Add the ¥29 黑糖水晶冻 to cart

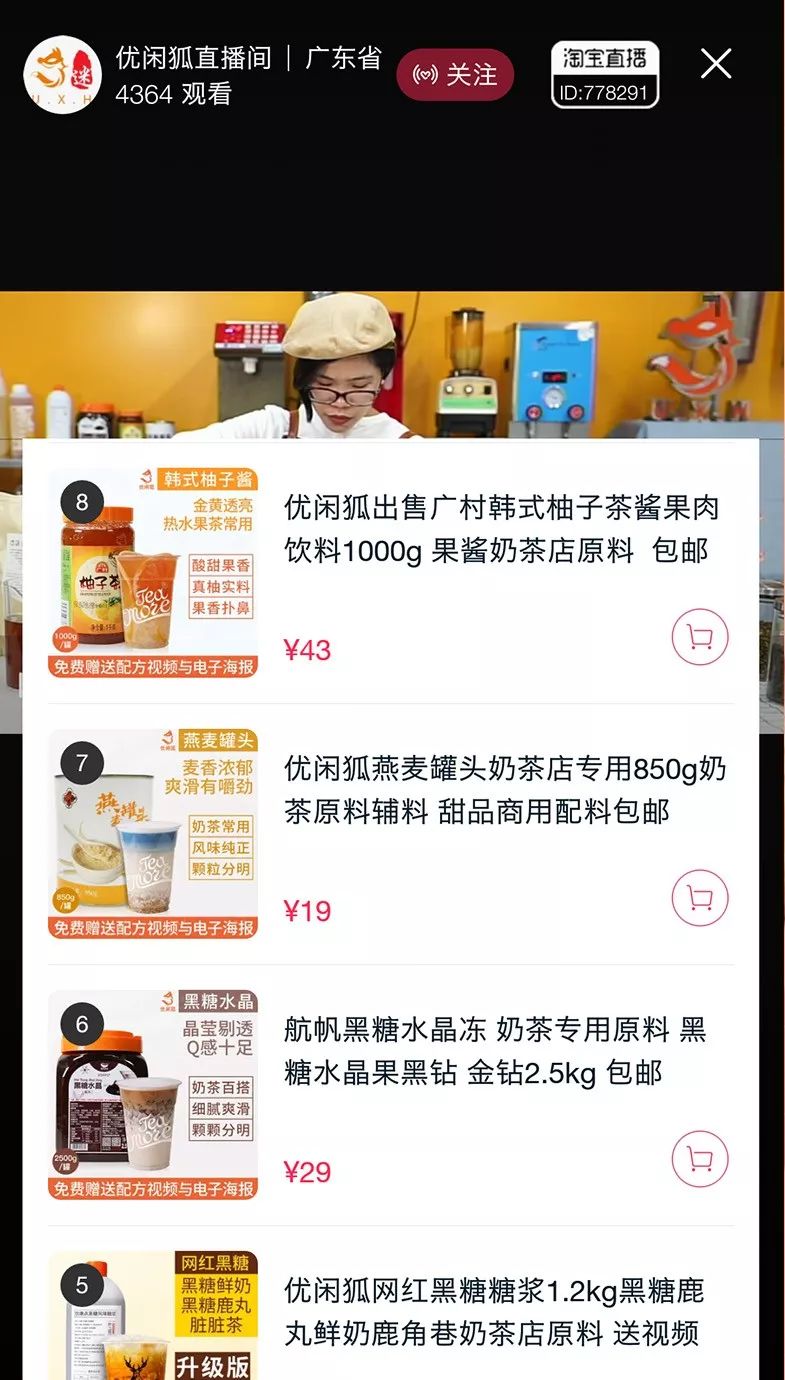point(700,1159)
